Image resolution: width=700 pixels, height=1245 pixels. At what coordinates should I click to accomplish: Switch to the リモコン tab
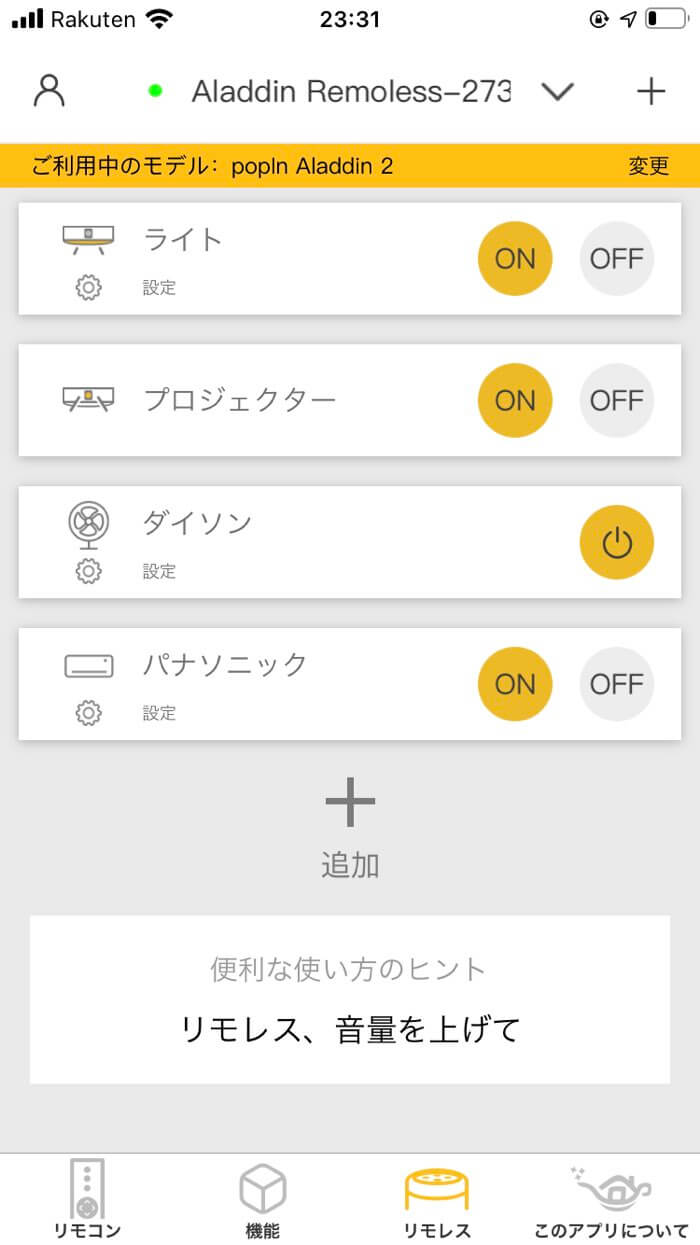tap(87, 1200)
